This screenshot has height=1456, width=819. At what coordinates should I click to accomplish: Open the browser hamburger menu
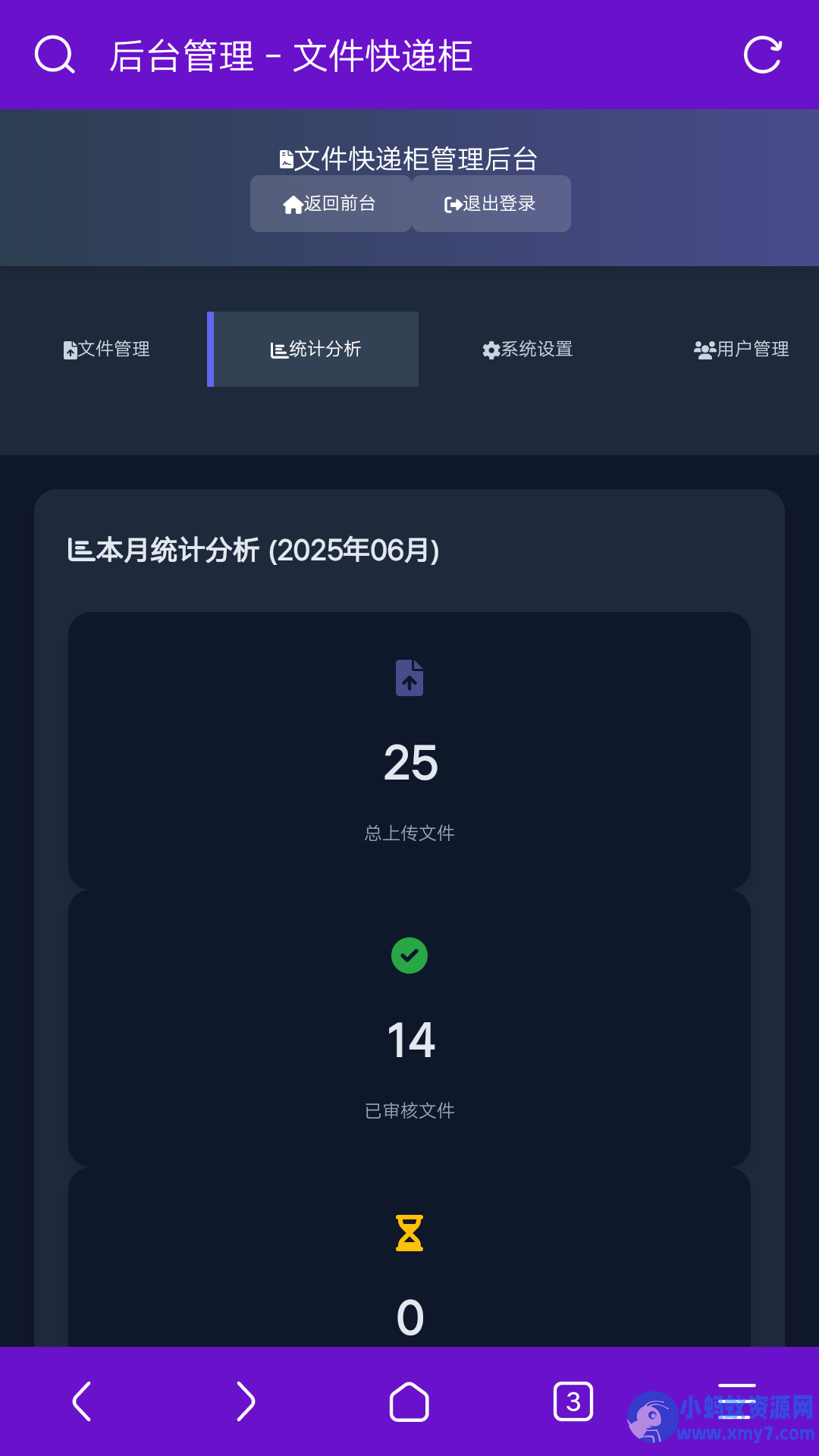pos(737,1401)
